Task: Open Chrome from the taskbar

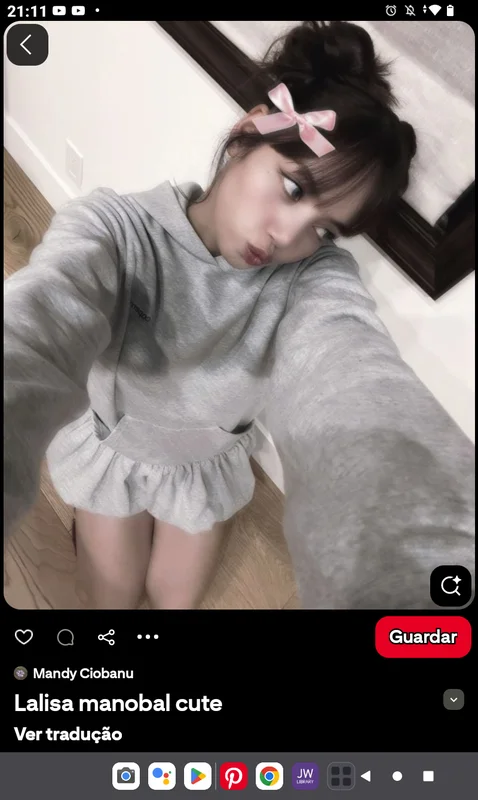Action: 269,777
